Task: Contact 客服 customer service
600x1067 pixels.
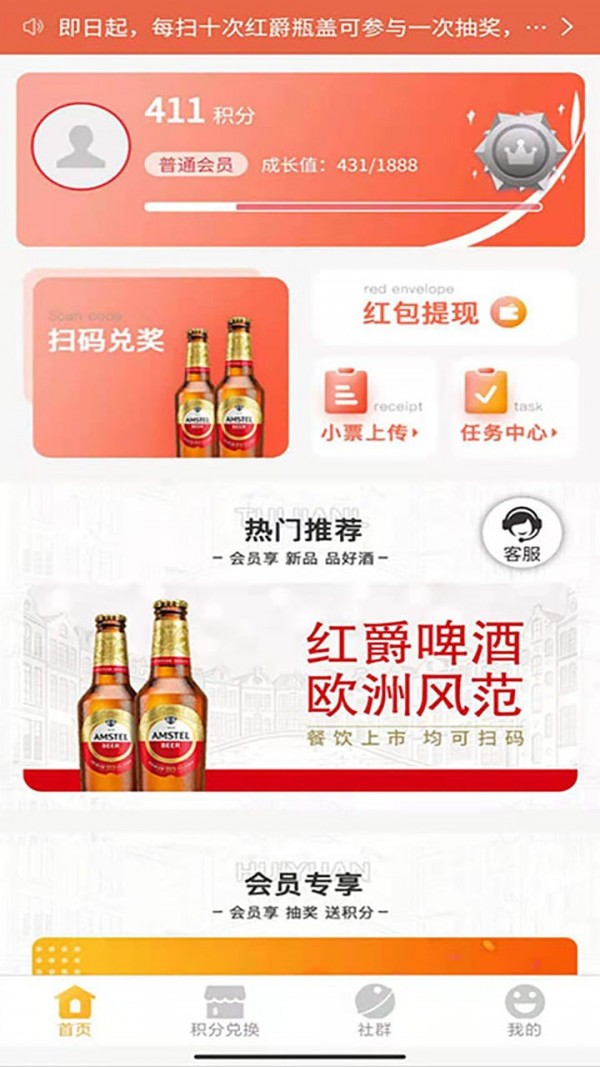Action: tap(521, 535)
